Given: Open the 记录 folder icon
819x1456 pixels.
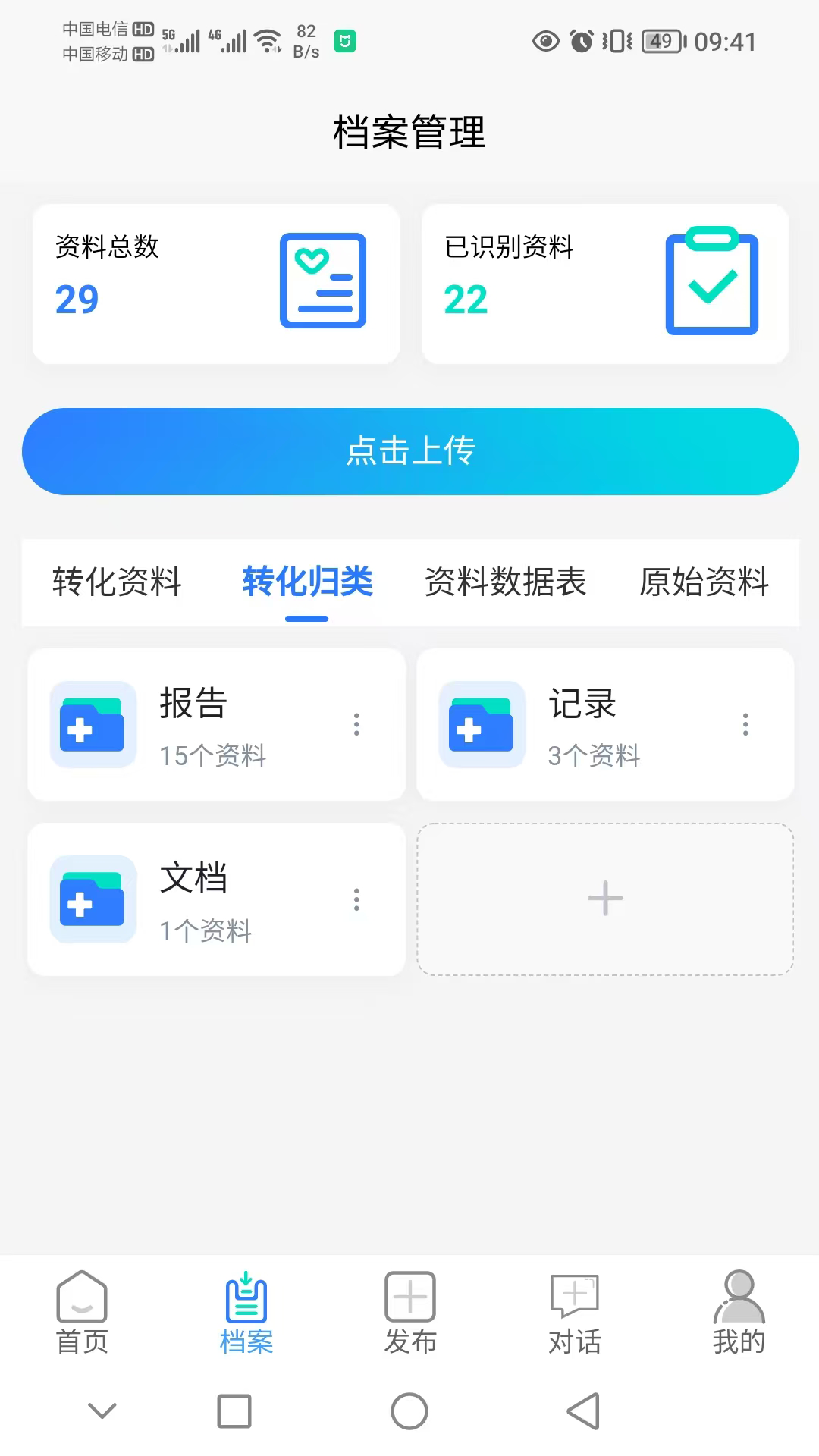Looking at the screenshot, I should click(481, 725).
